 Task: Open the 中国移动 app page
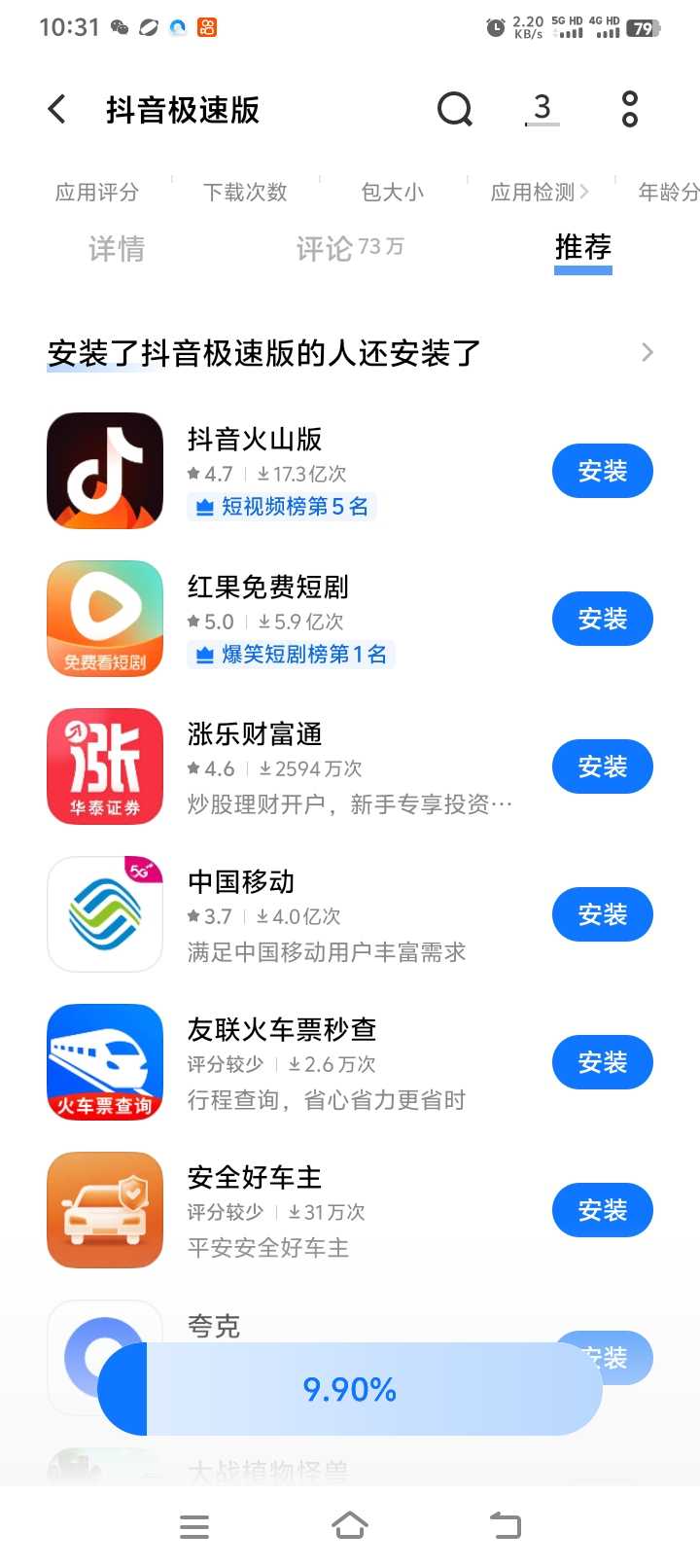coord(241,882)
